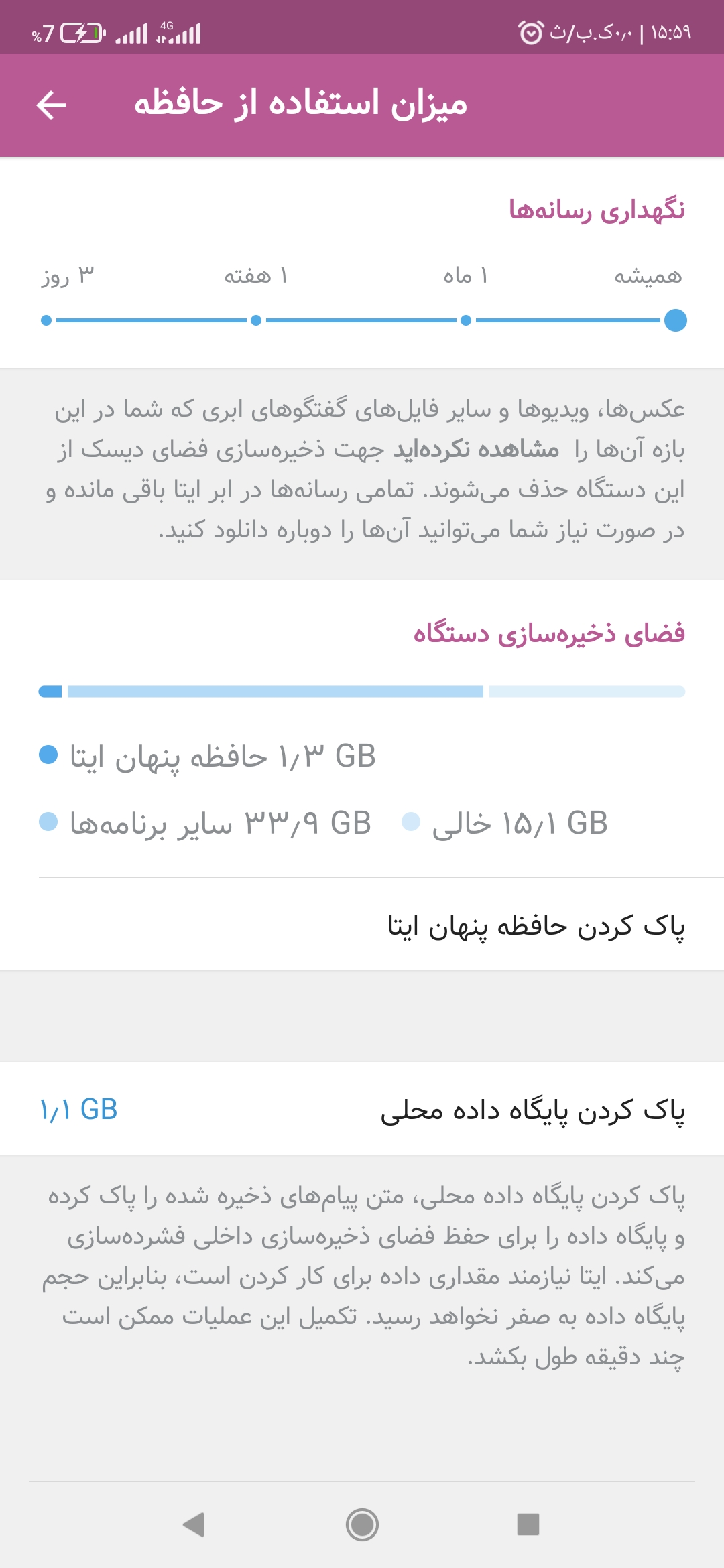
Task: Tap the system home button
Action: (362, 1524)
